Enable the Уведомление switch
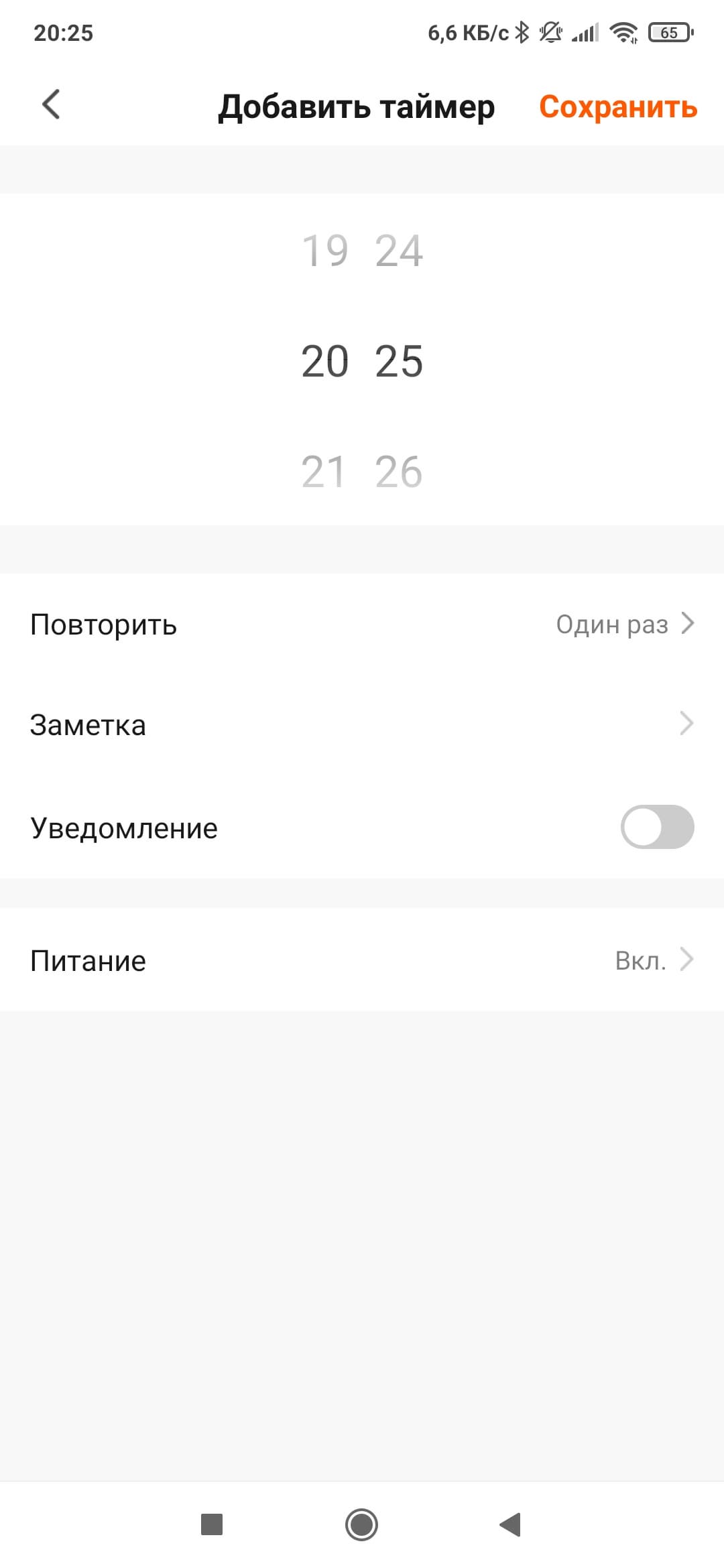The image size is (724, 1568). [x=656, y=828]
